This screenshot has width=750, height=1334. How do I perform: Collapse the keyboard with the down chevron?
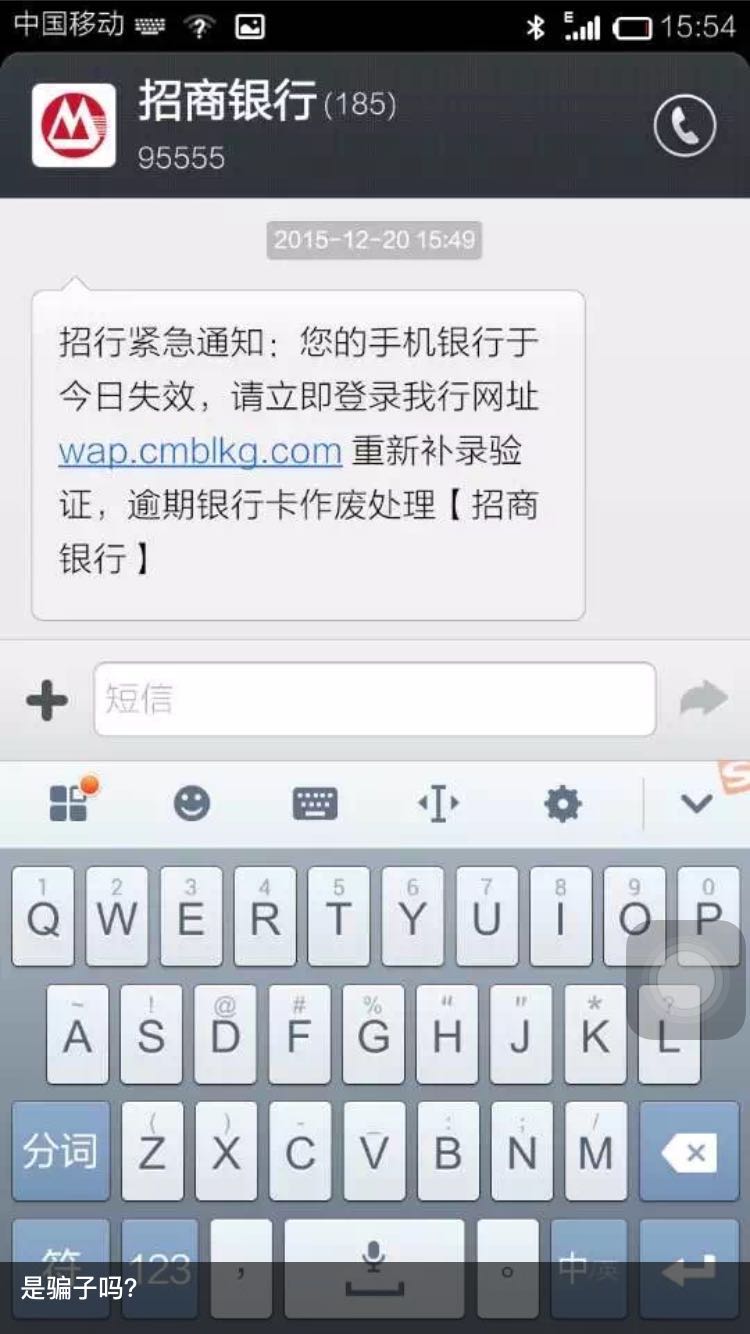(698, 802)
